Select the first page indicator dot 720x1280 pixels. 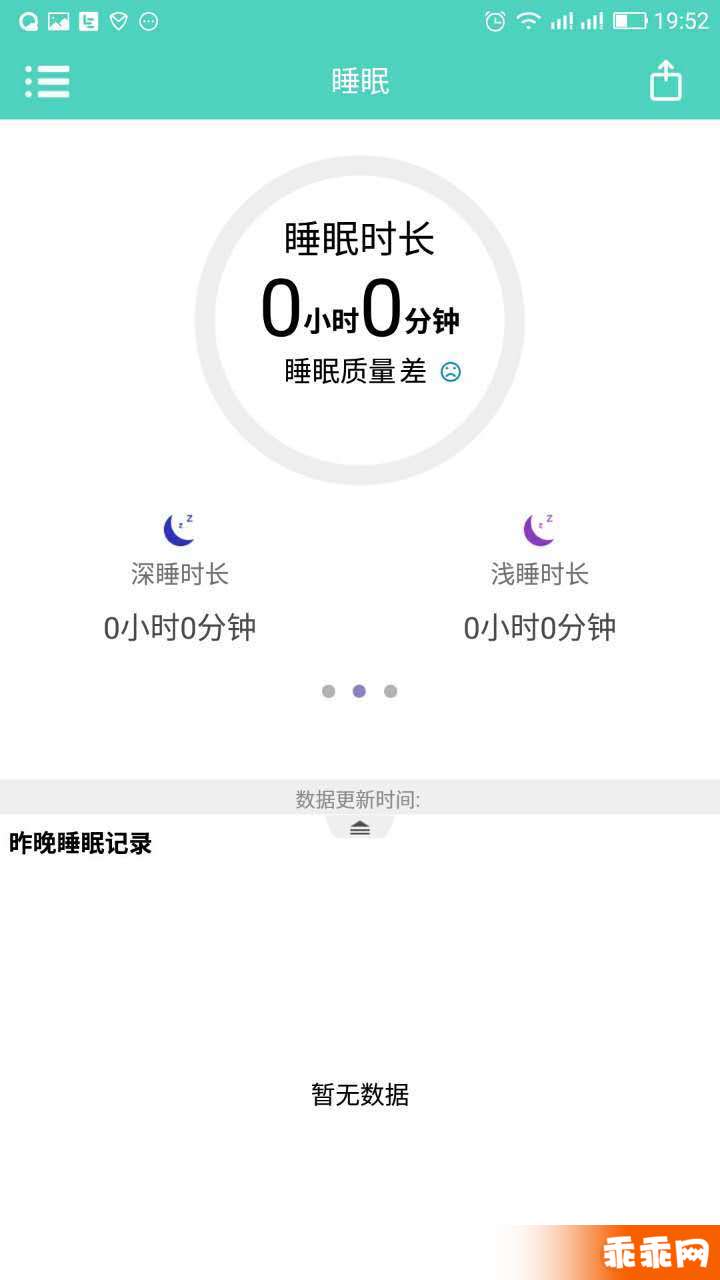click(x=328, y=691)
